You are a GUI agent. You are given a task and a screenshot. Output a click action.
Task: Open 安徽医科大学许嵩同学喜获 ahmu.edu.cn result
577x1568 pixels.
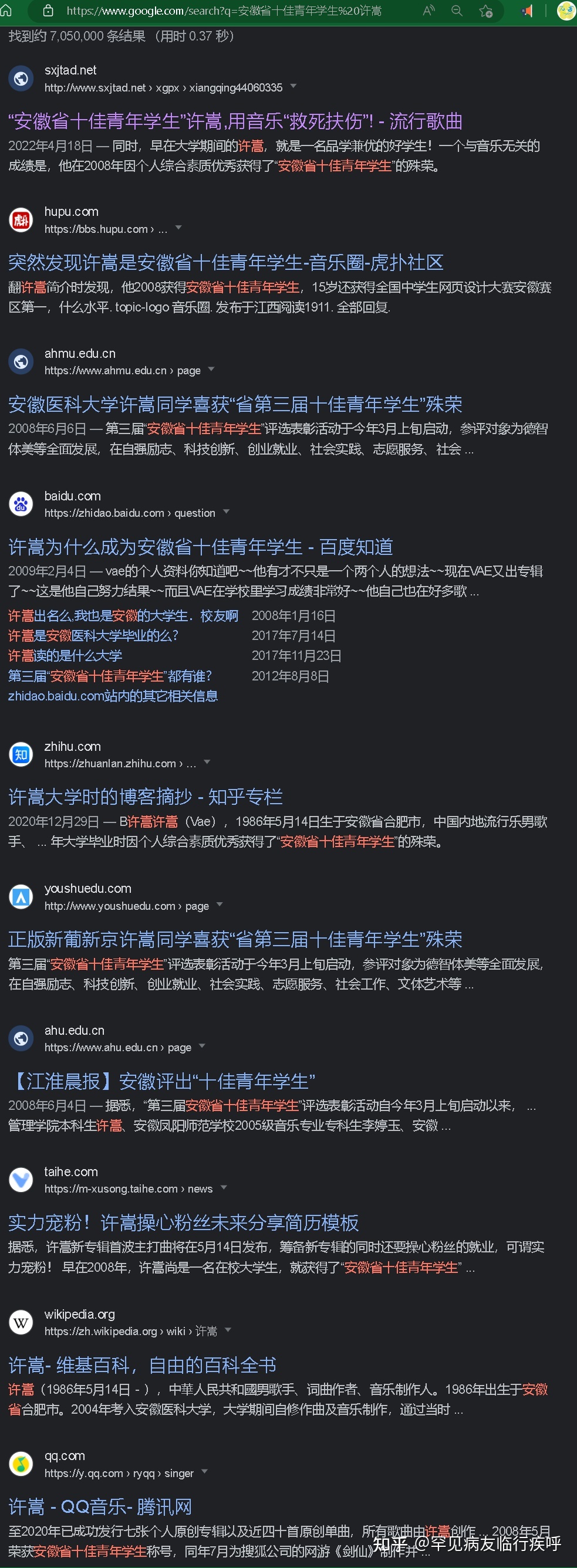[x=235, y=404]
